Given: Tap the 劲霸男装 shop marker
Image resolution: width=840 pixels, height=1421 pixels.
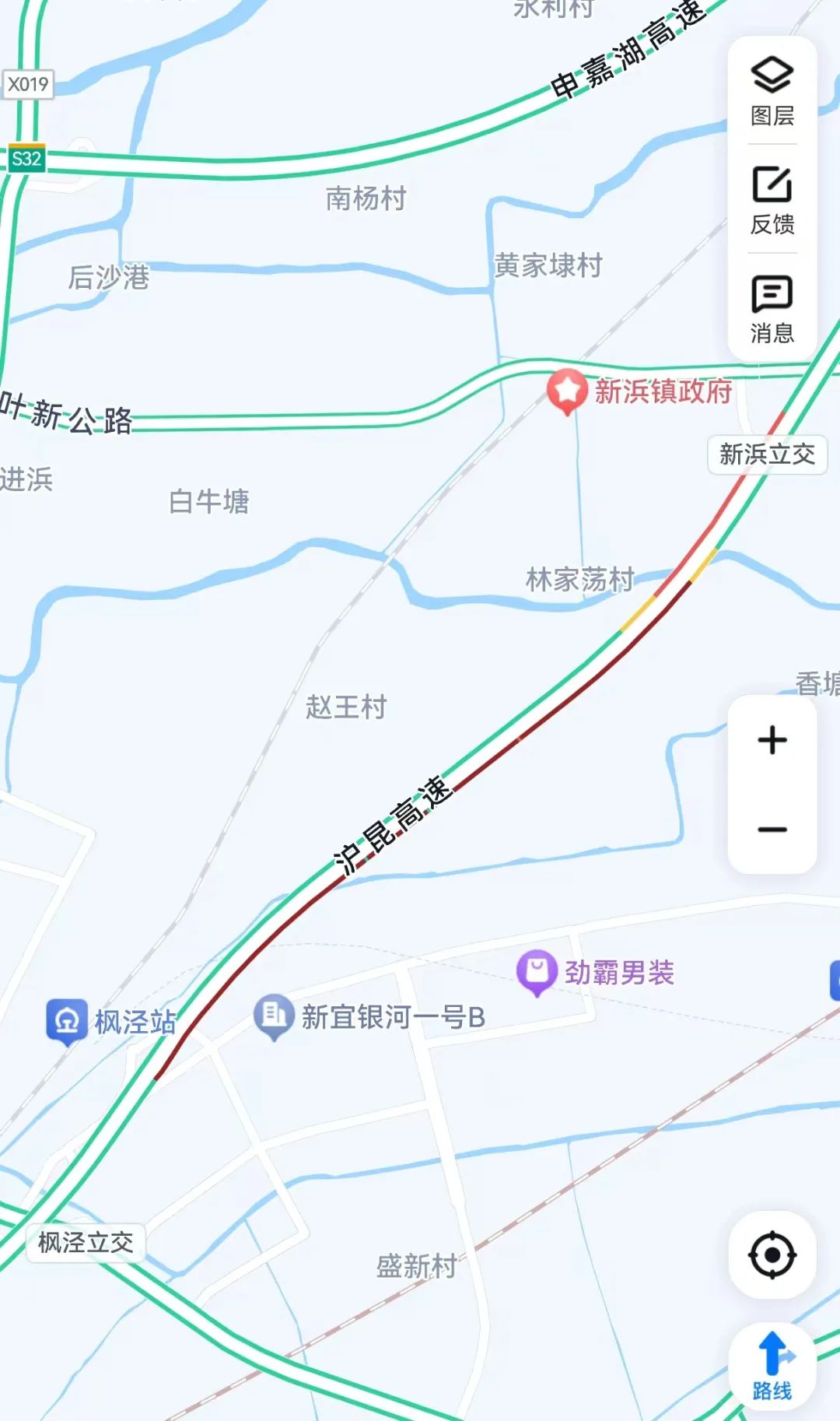Looking at the screenshot, I should point(537,971).
